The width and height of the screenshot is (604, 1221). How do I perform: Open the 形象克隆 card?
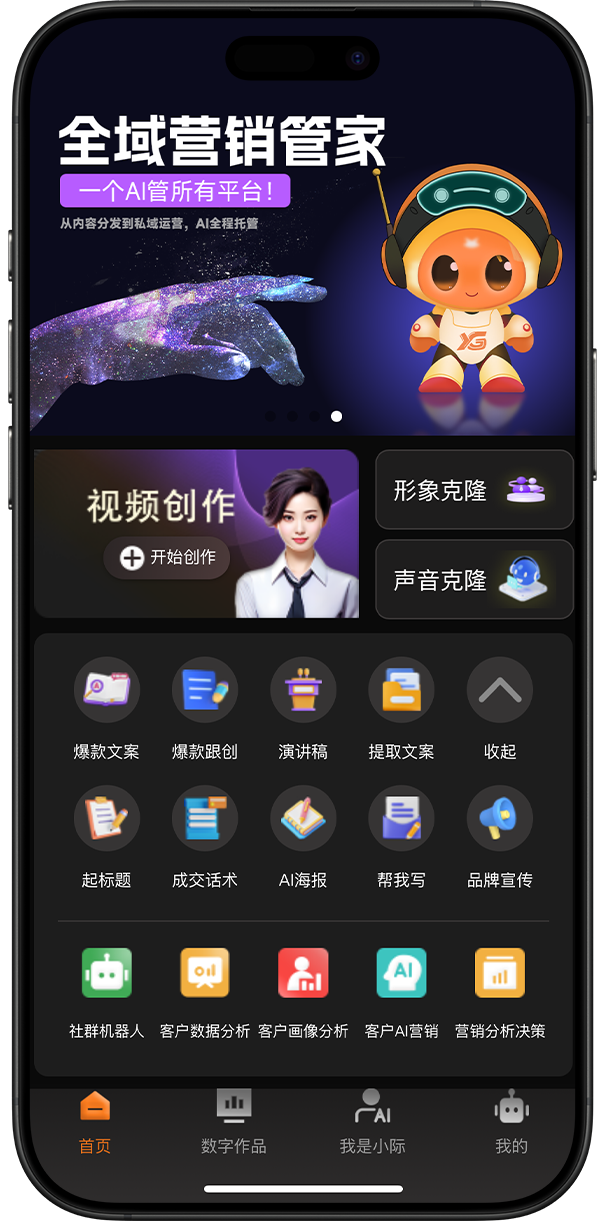click(x=474, y=490)
